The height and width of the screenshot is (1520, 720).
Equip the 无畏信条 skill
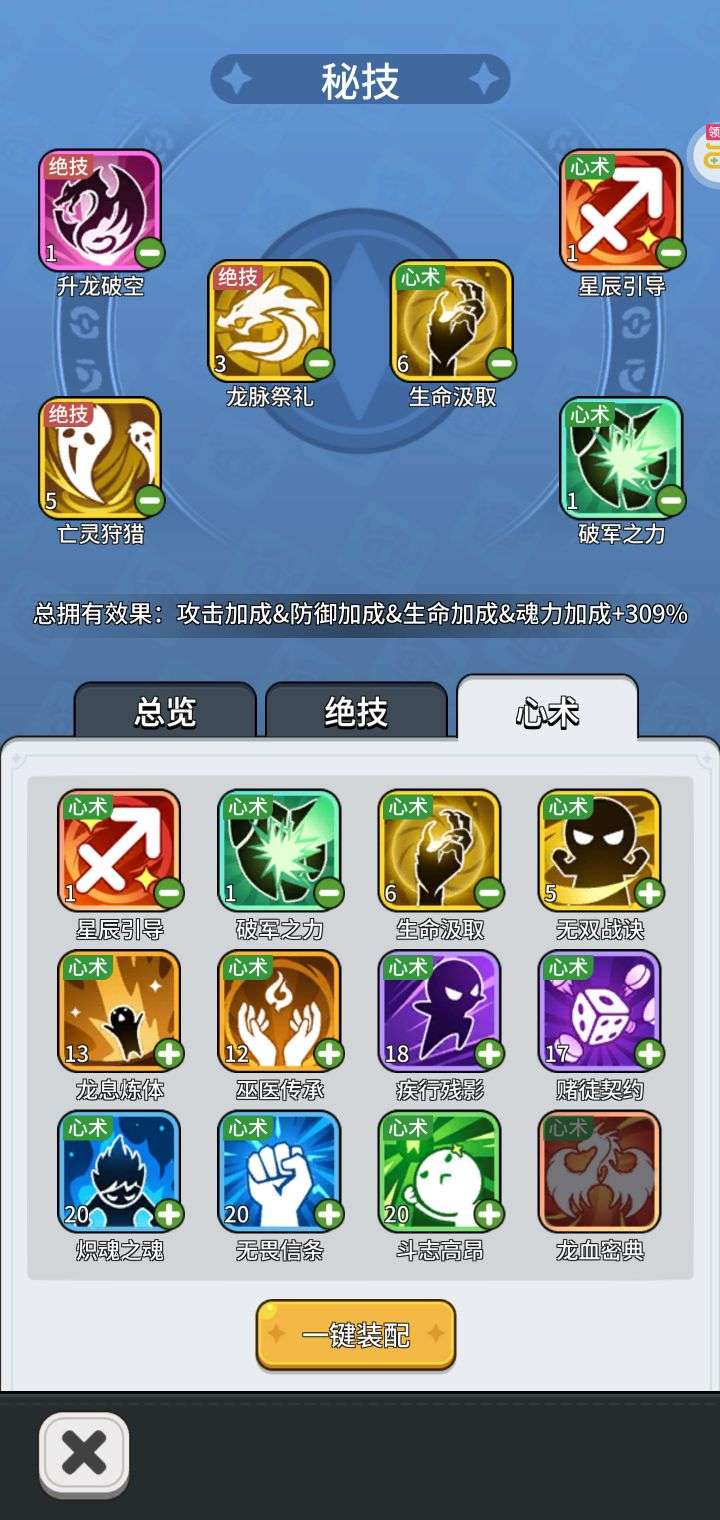tap(328, 1214)
